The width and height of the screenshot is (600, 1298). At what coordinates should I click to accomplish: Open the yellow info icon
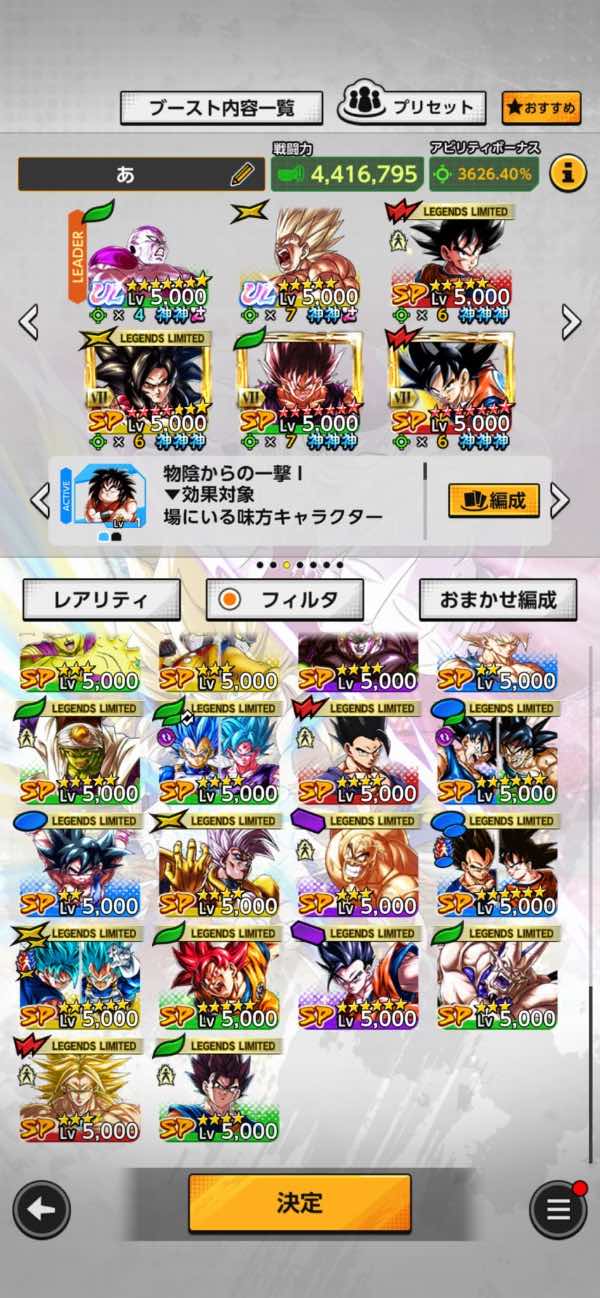click(x=567, y=173)
